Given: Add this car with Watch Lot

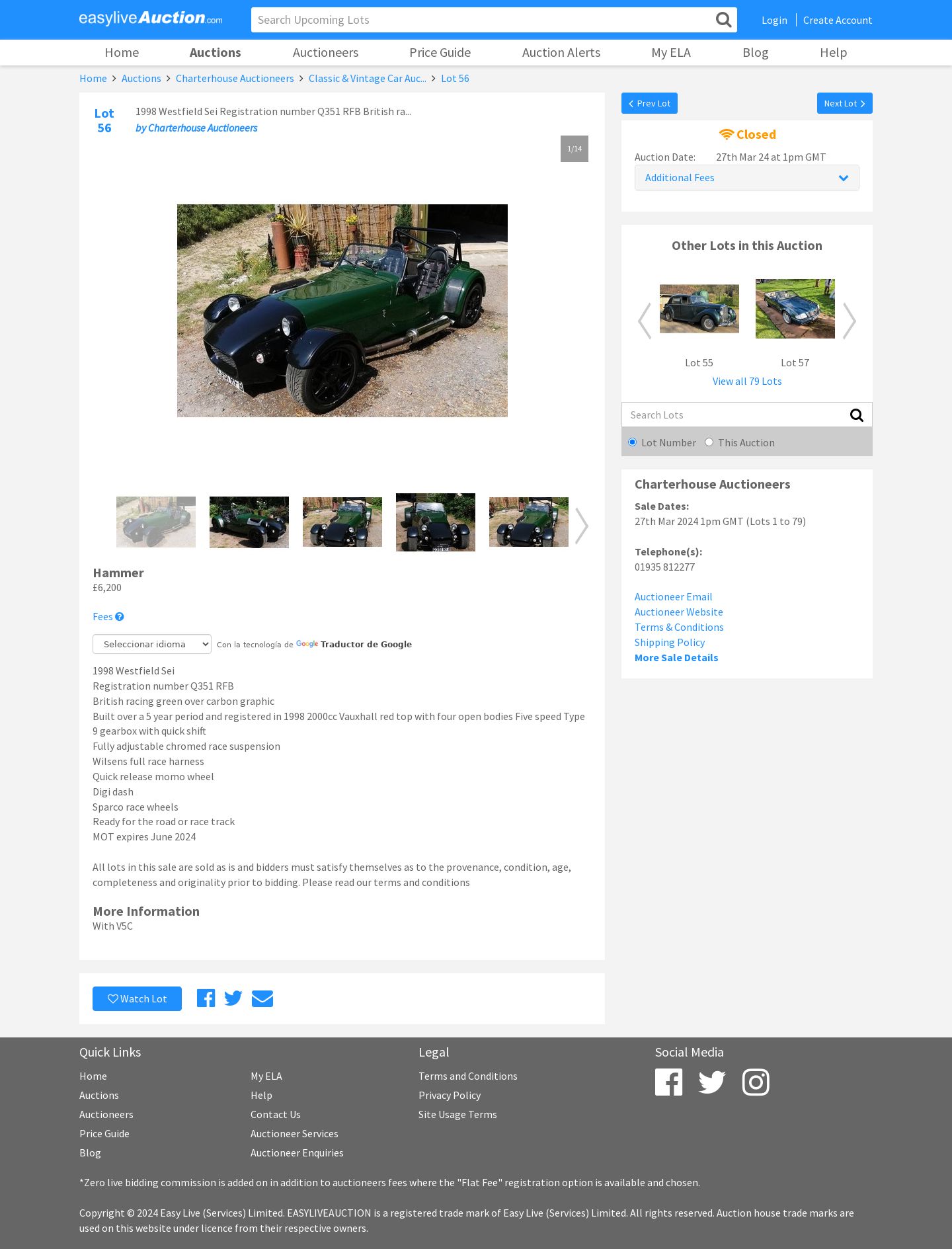Looking at the screenshot, I should coord(137,998).
